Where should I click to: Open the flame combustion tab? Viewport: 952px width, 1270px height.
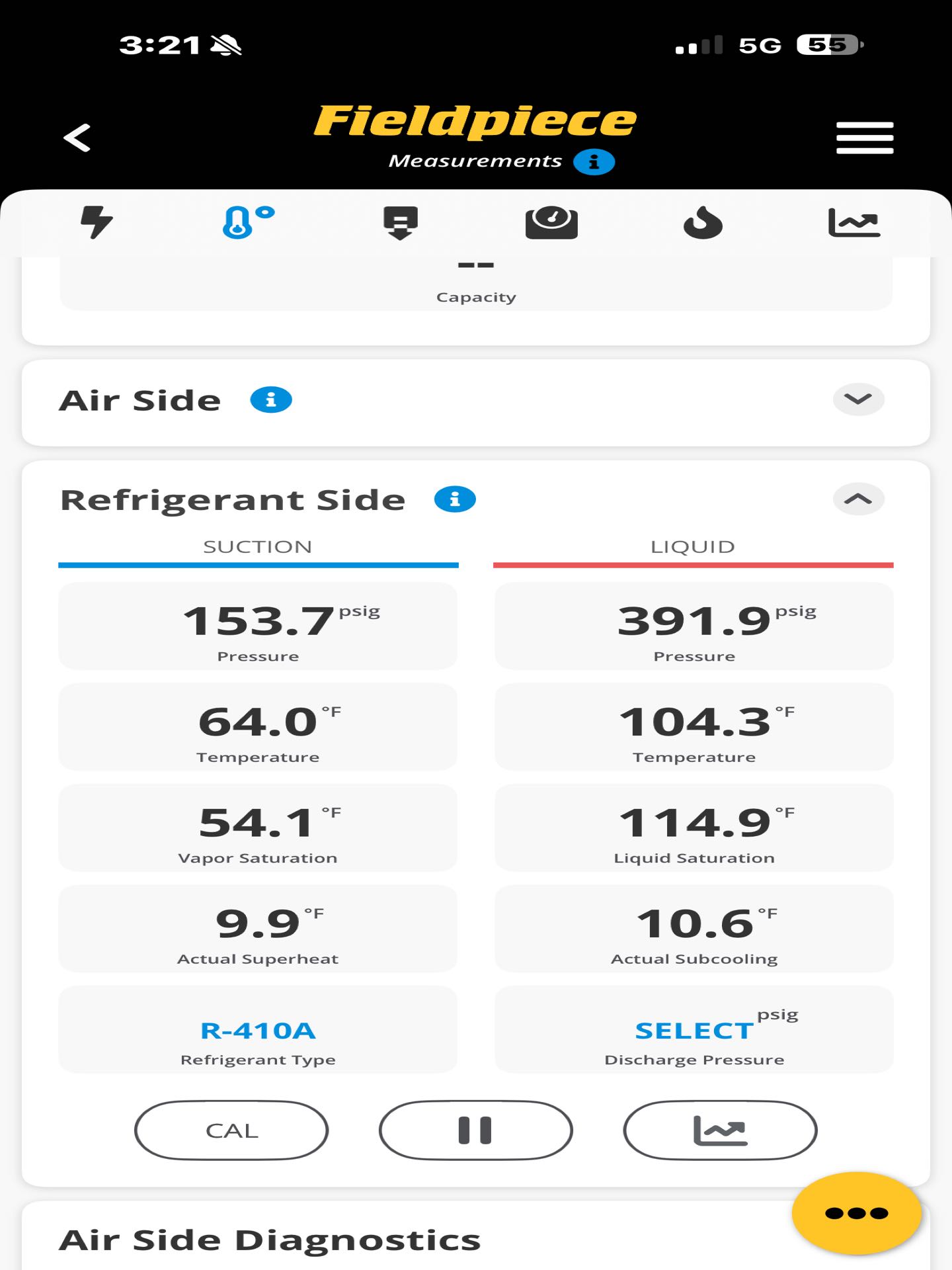(x=703, y=222)
